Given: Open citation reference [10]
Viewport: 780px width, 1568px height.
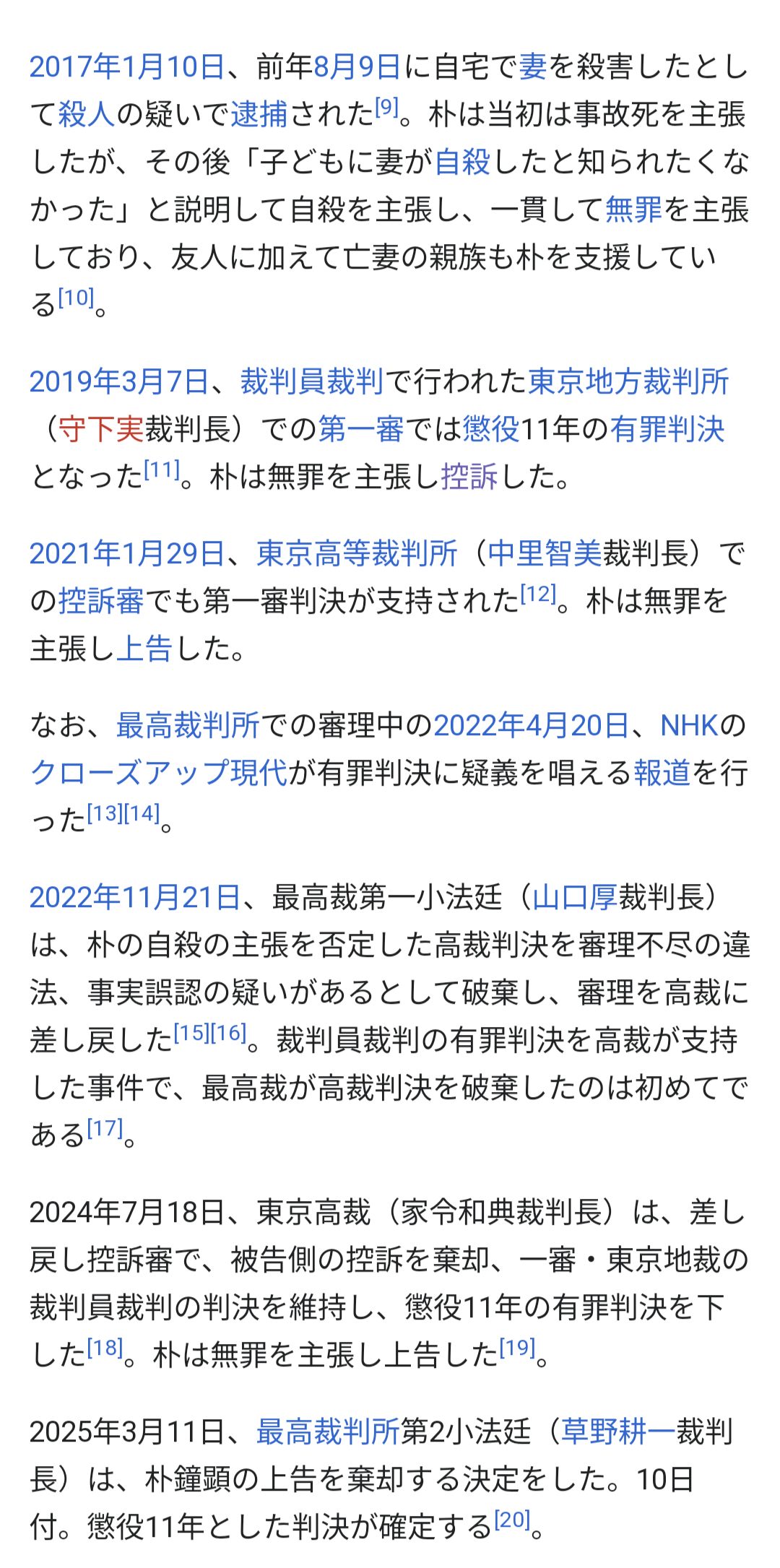Looking at the screenshot, I should 76,298.
